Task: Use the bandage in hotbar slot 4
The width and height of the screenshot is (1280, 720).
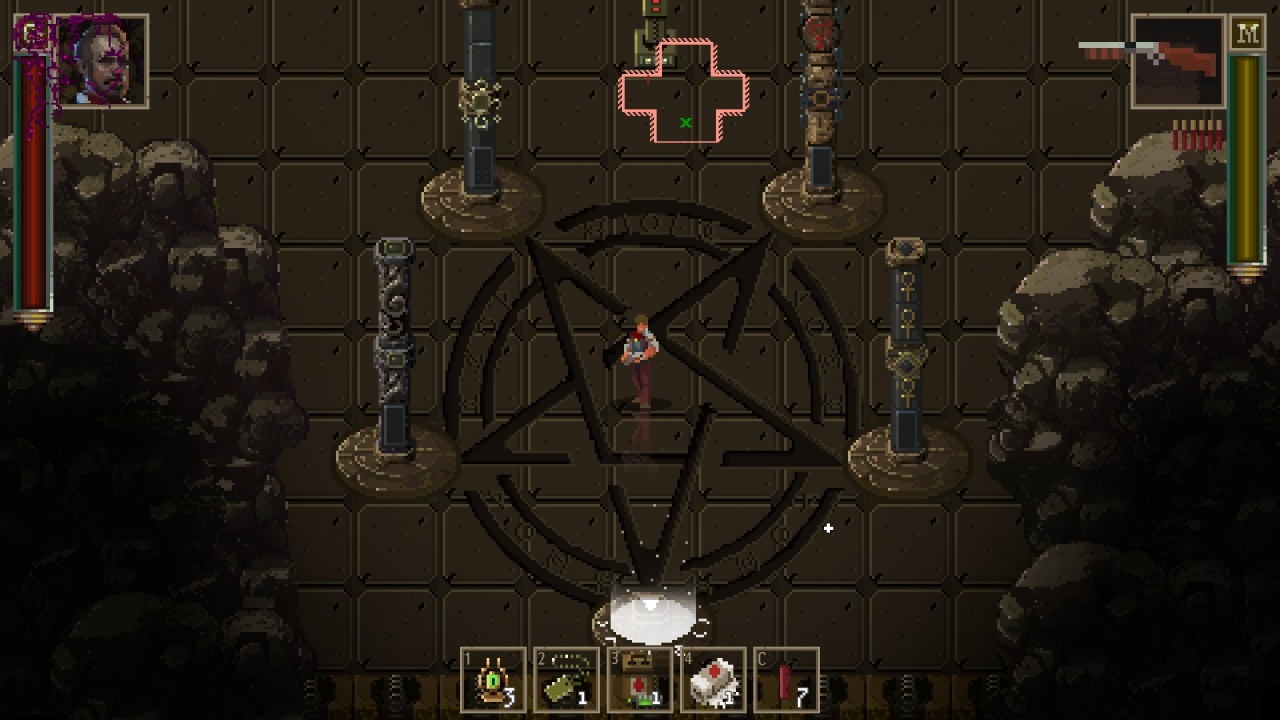Action: click(x=713, y=681)
